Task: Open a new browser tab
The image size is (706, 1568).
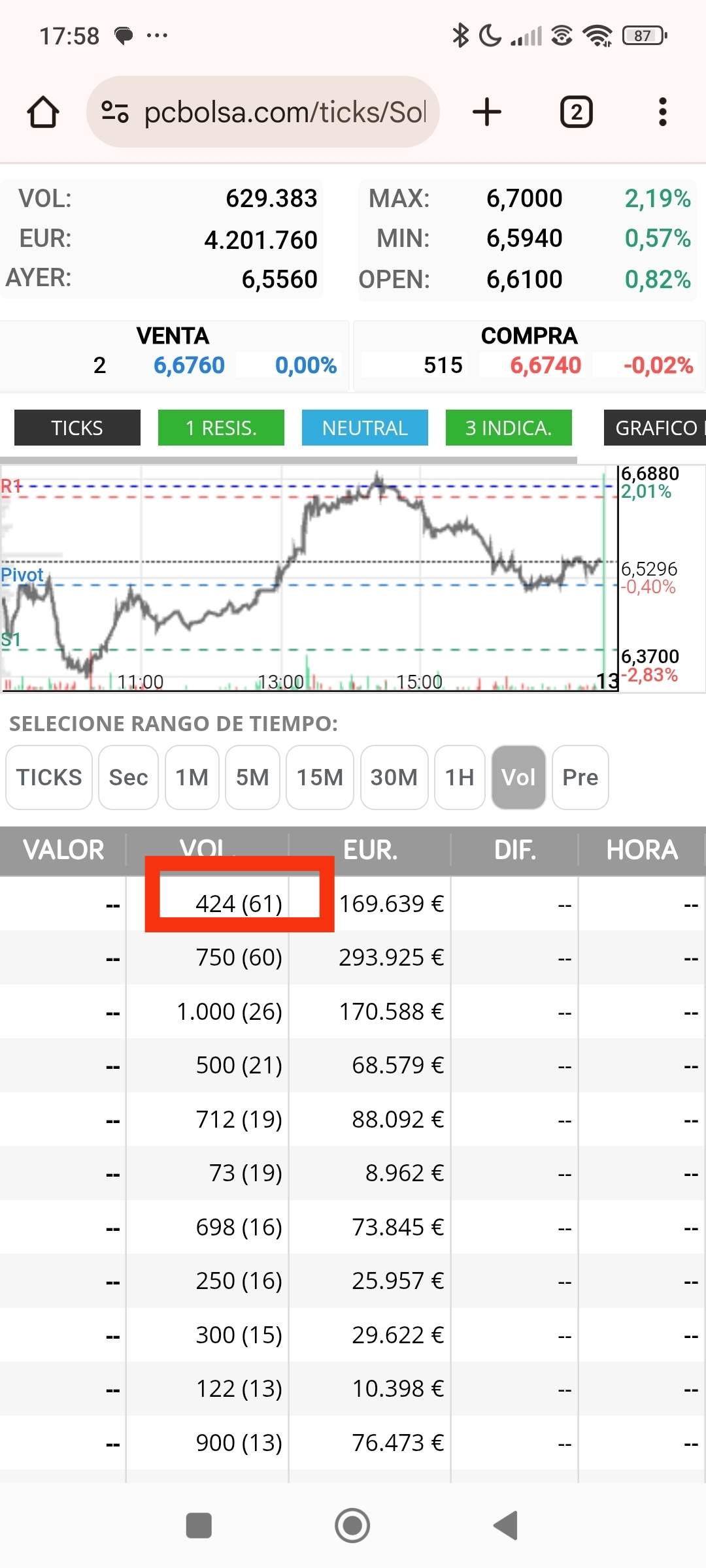Action: (487, 112)
